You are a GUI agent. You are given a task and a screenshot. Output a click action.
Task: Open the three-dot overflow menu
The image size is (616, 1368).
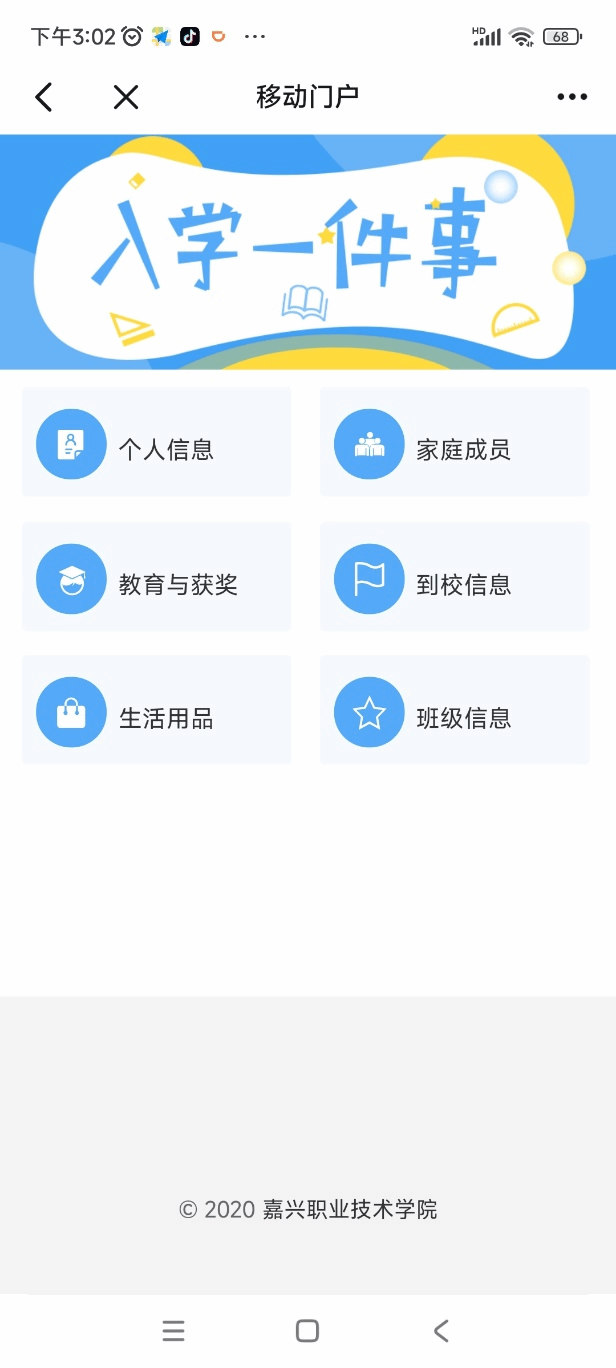point(572,97)
